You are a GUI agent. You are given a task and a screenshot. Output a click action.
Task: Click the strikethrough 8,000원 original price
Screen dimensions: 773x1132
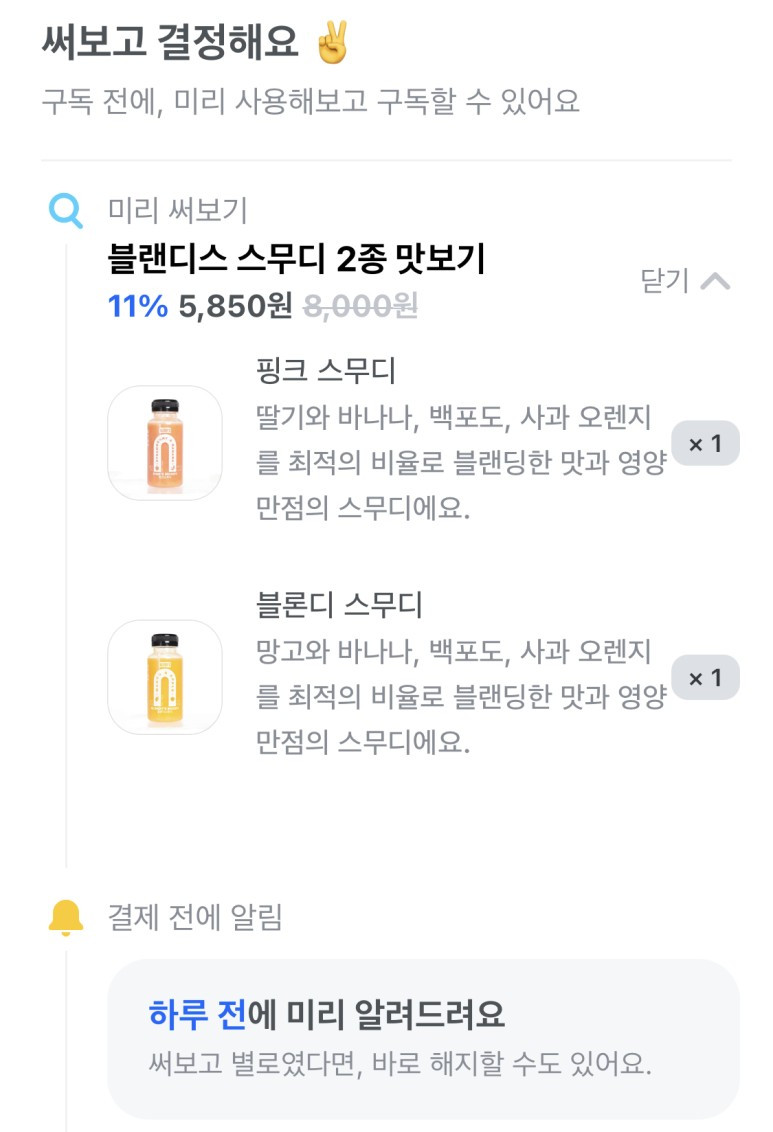(x=294, y=307)
